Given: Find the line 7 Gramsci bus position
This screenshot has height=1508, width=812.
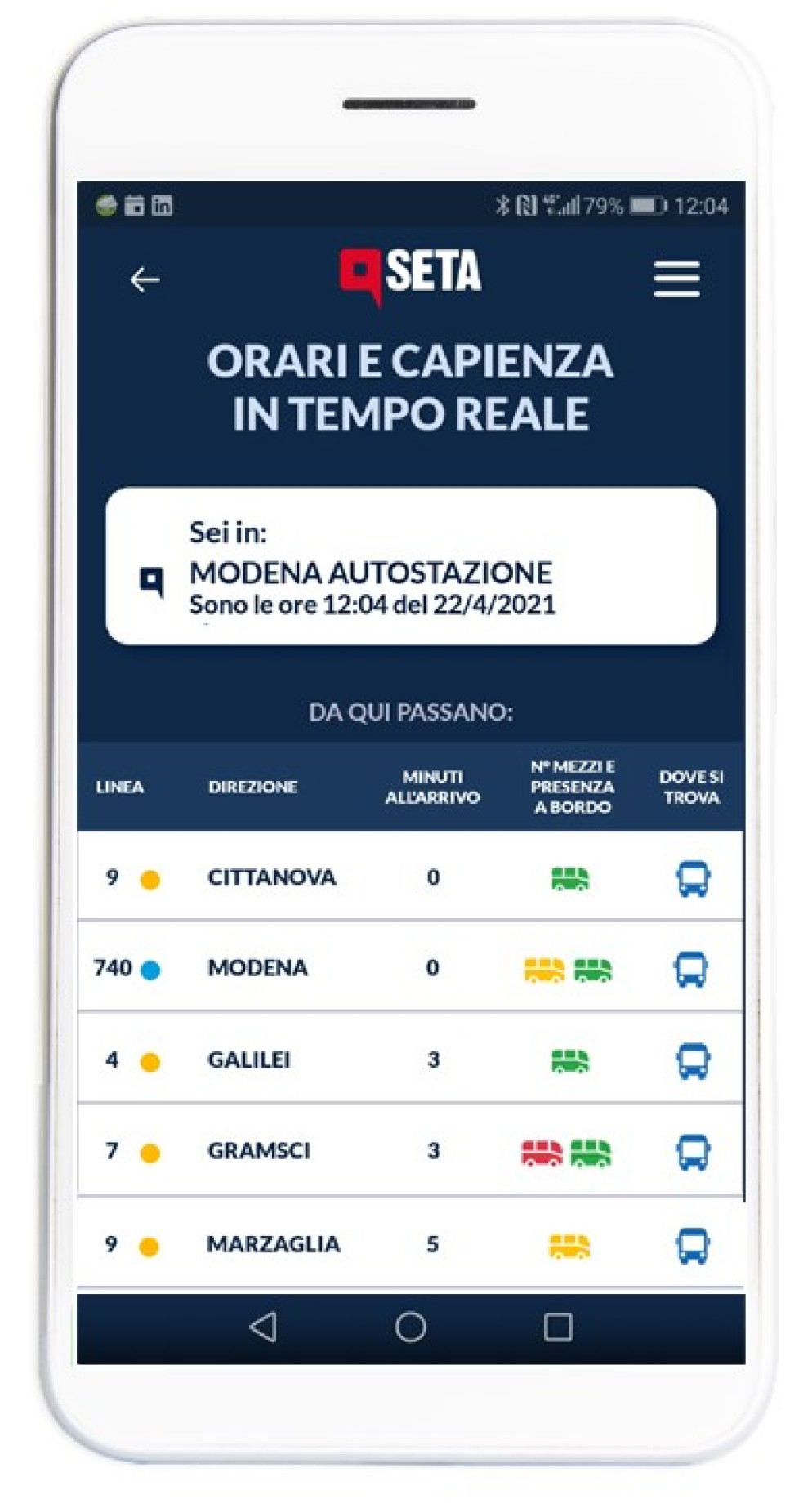Looking at the screenshot, I should coord(692,1153).
